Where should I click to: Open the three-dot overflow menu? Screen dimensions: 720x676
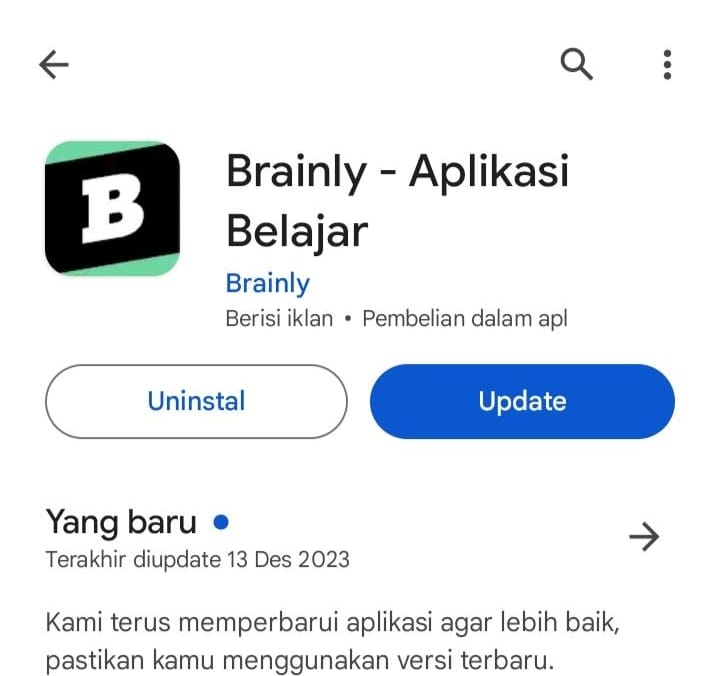tap(667, 64)
